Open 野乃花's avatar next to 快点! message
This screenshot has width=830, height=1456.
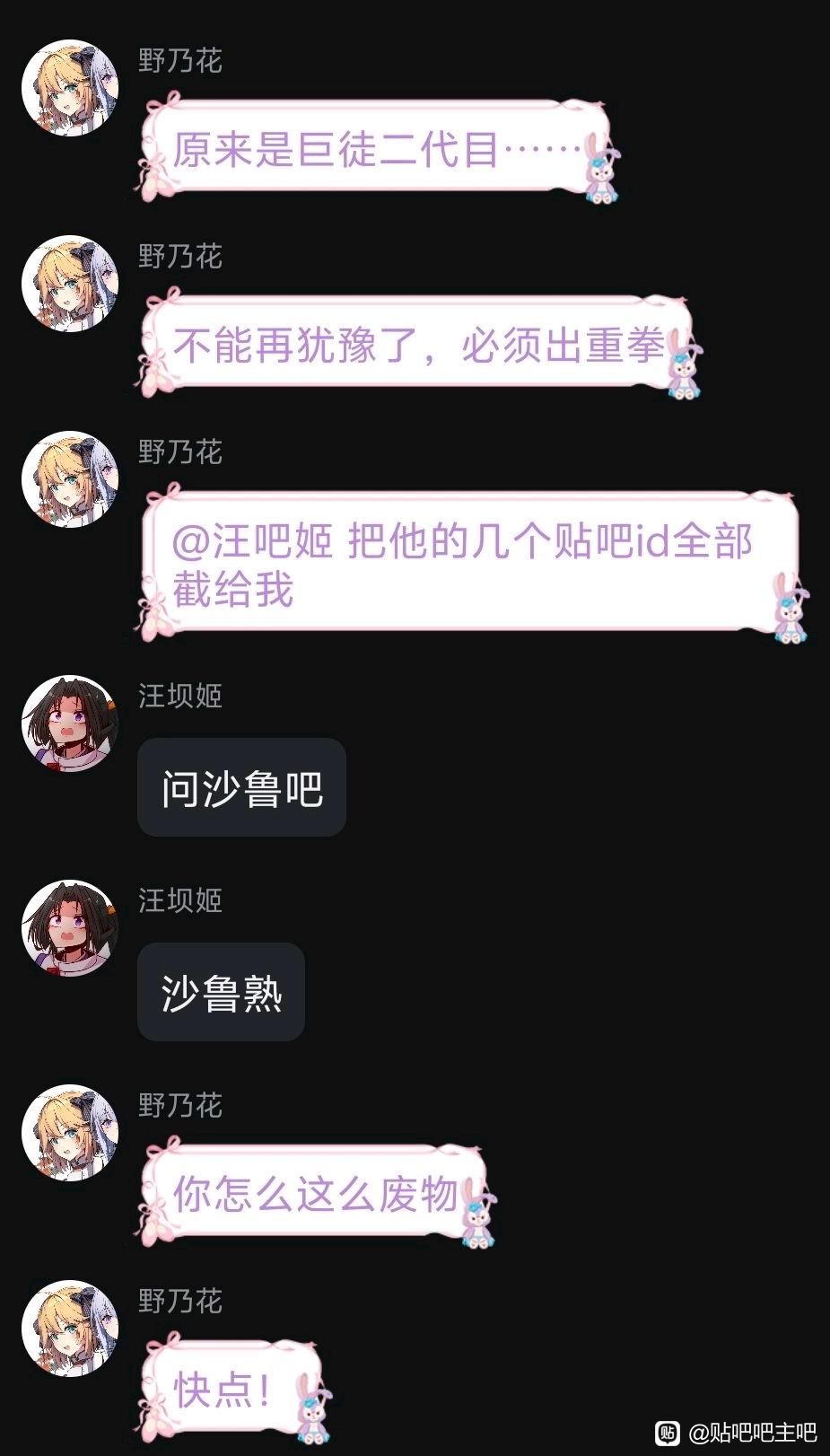click(70, 1328)
